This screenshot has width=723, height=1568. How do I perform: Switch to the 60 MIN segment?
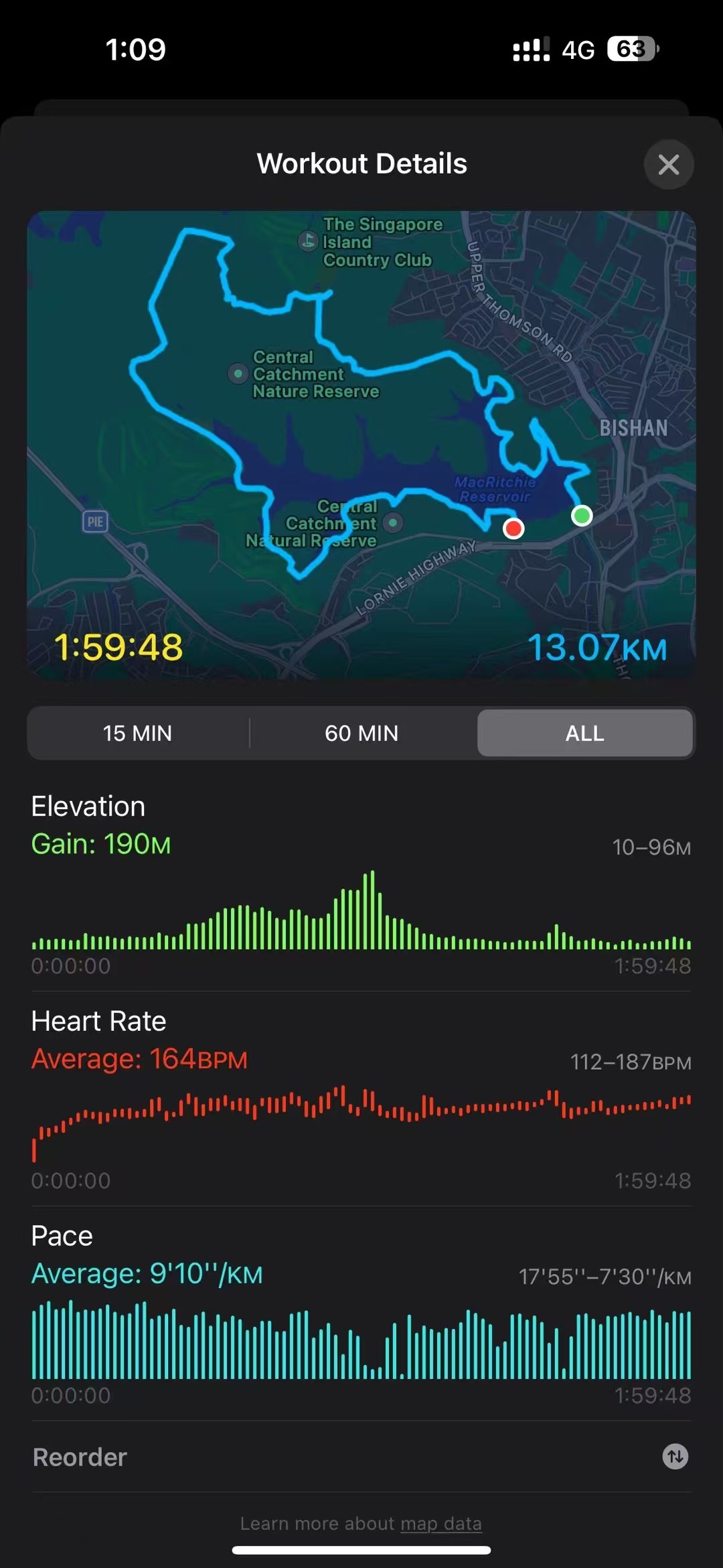tap(361, 733)
